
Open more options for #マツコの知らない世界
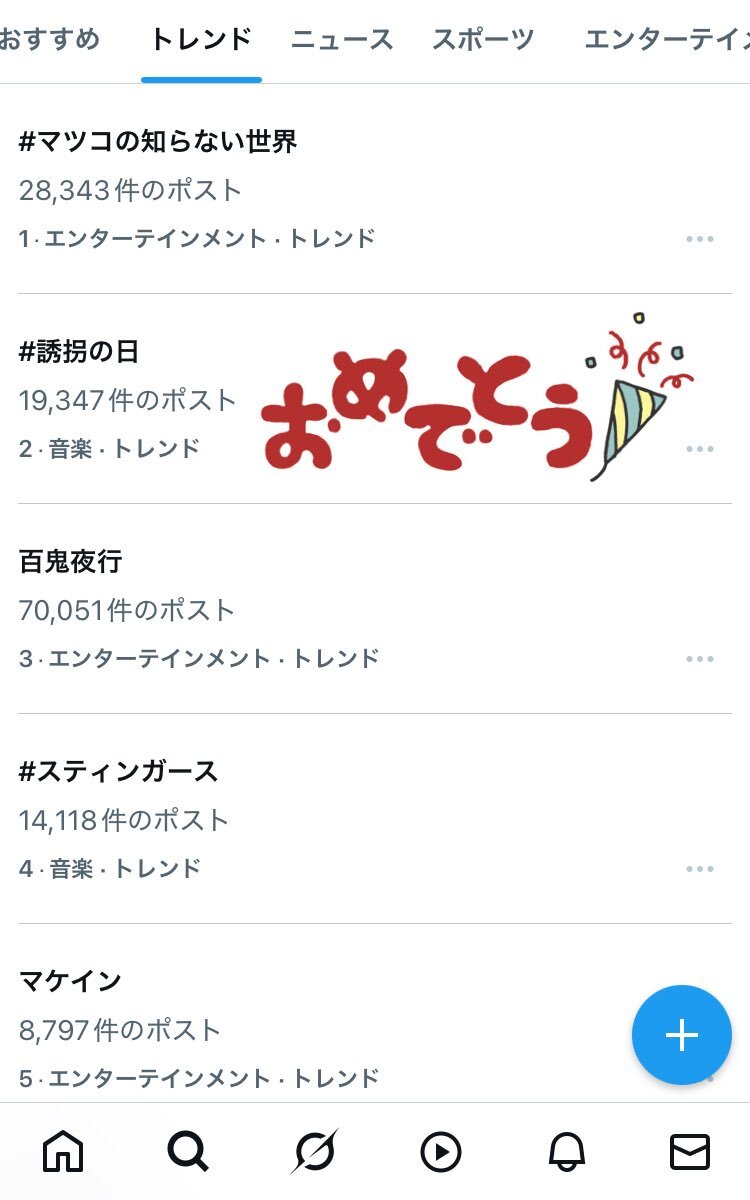point(700,239)
